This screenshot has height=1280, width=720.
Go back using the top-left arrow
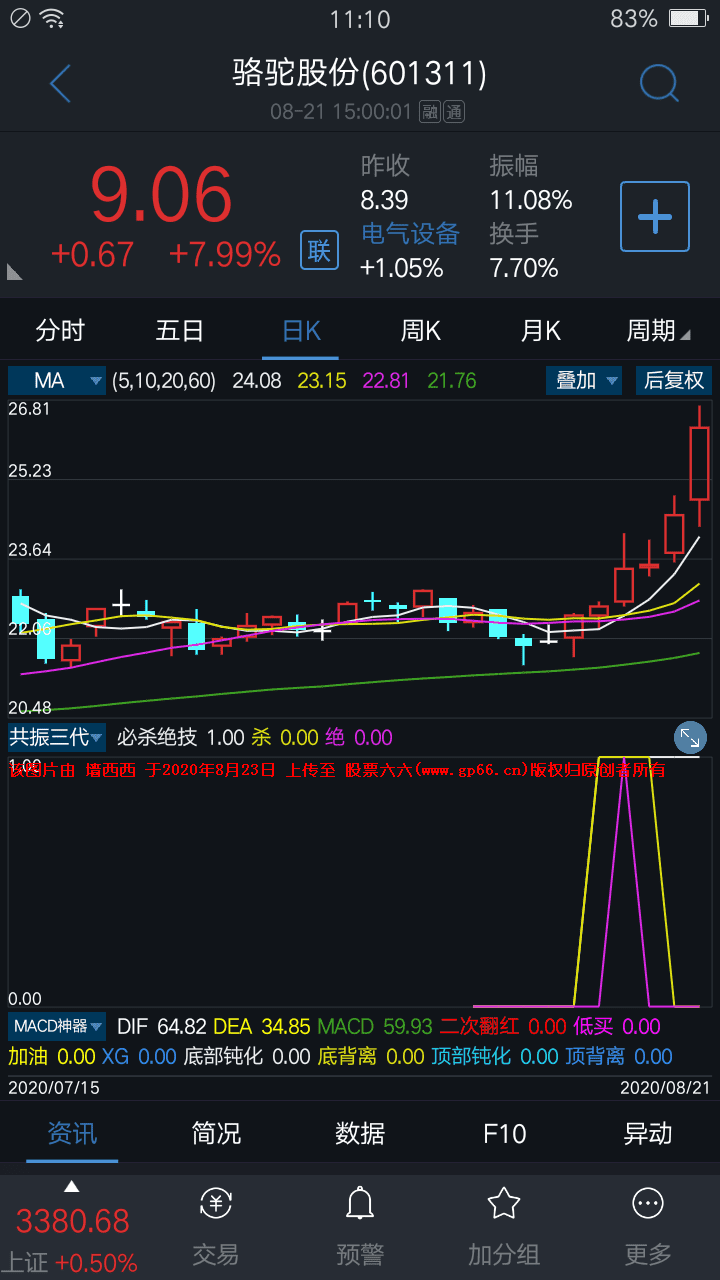point(60,84)
